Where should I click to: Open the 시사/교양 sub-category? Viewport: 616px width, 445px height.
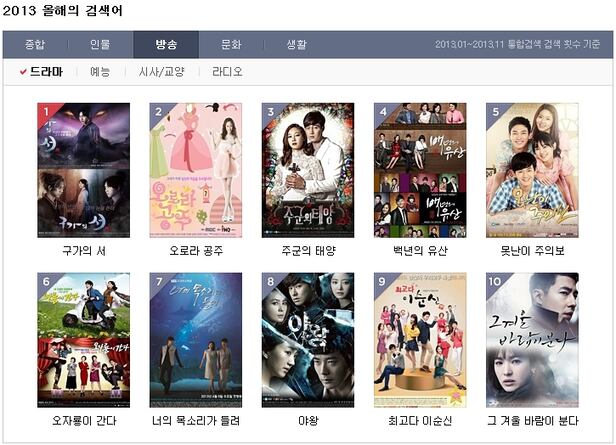click(x=162, y=72)
